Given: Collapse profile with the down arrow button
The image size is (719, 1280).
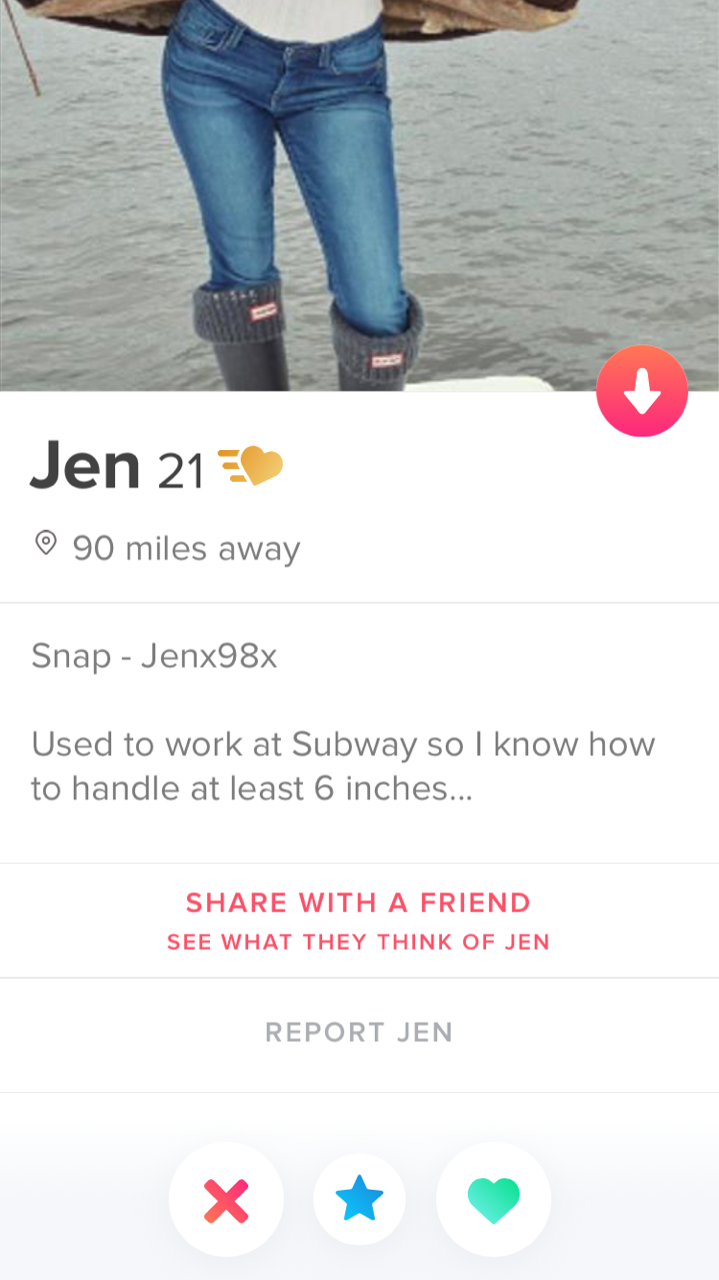Looking at the screenshot, I should click(642, 392).
